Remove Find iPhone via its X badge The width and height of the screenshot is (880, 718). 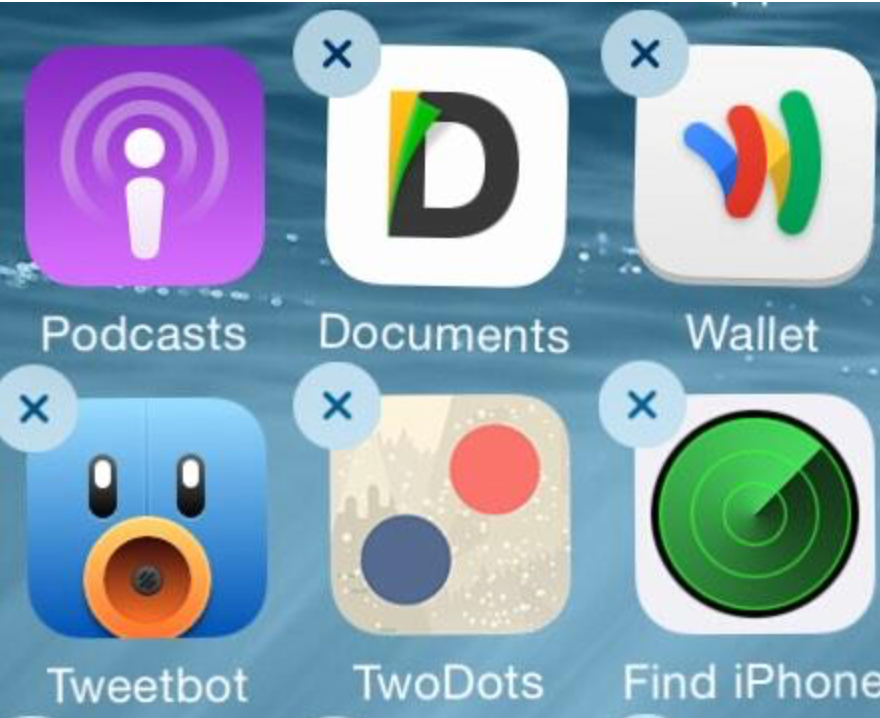click(x=642, y=404)
